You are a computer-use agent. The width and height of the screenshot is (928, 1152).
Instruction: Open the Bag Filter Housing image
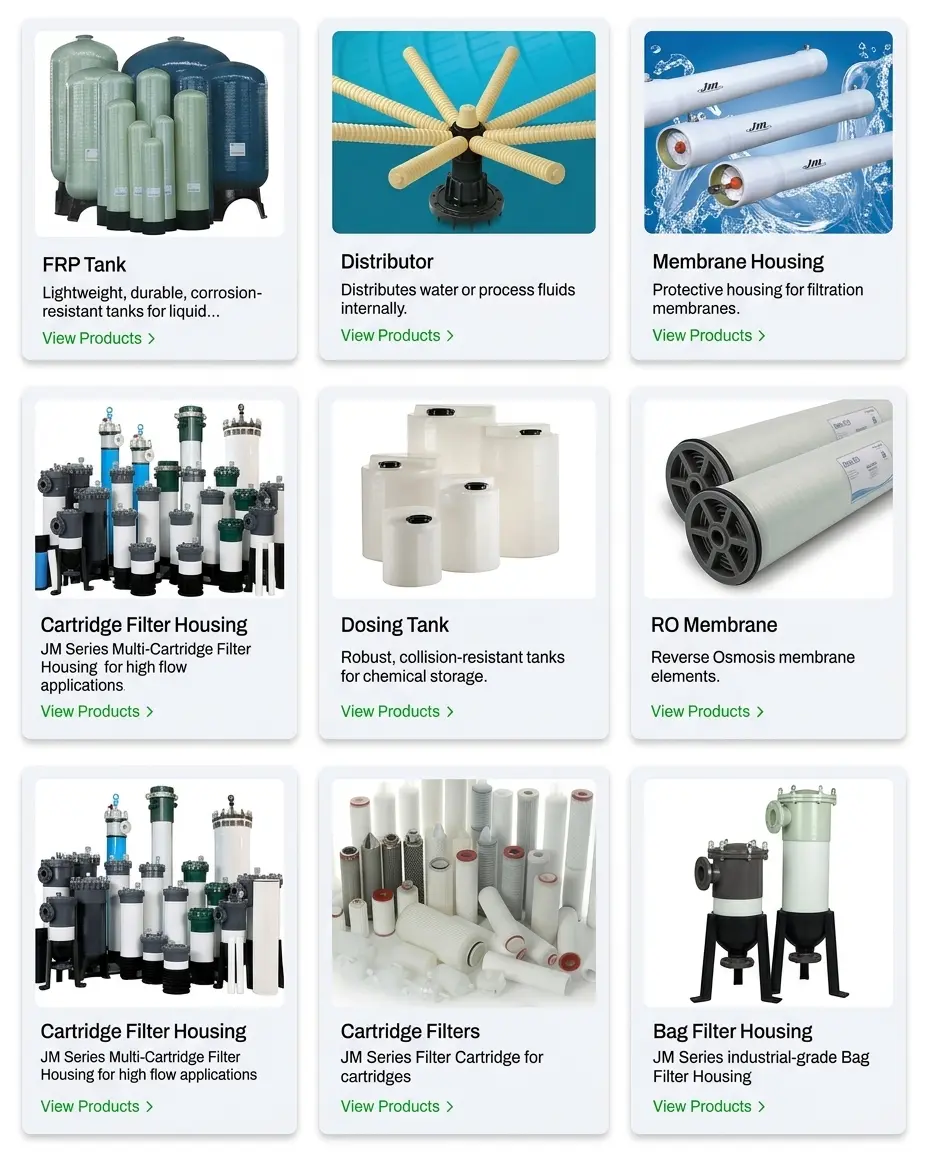coord(768,892)
